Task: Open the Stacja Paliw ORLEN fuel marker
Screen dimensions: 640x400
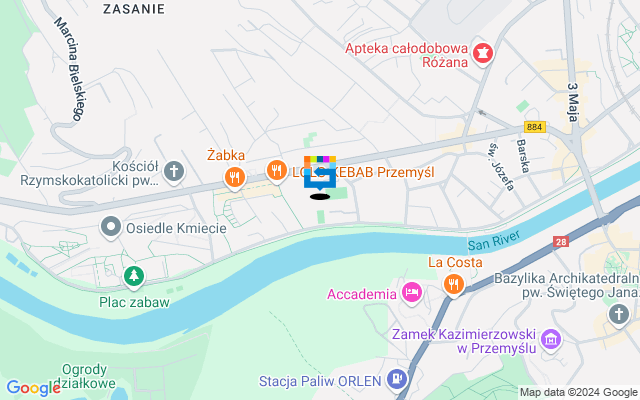Action: point(399,379)
